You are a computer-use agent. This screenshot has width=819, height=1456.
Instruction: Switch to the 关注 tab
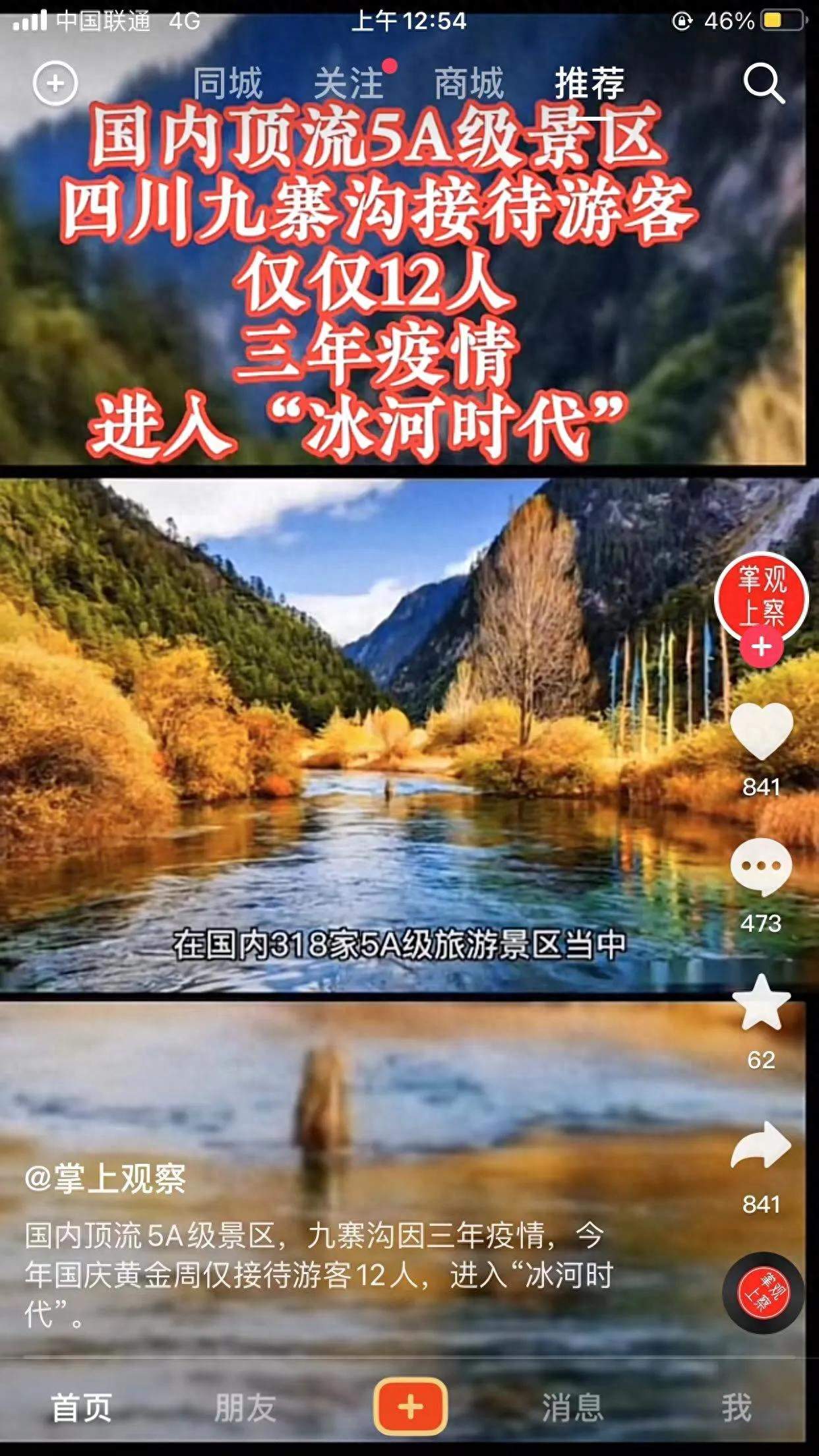[x=349, y=84]
